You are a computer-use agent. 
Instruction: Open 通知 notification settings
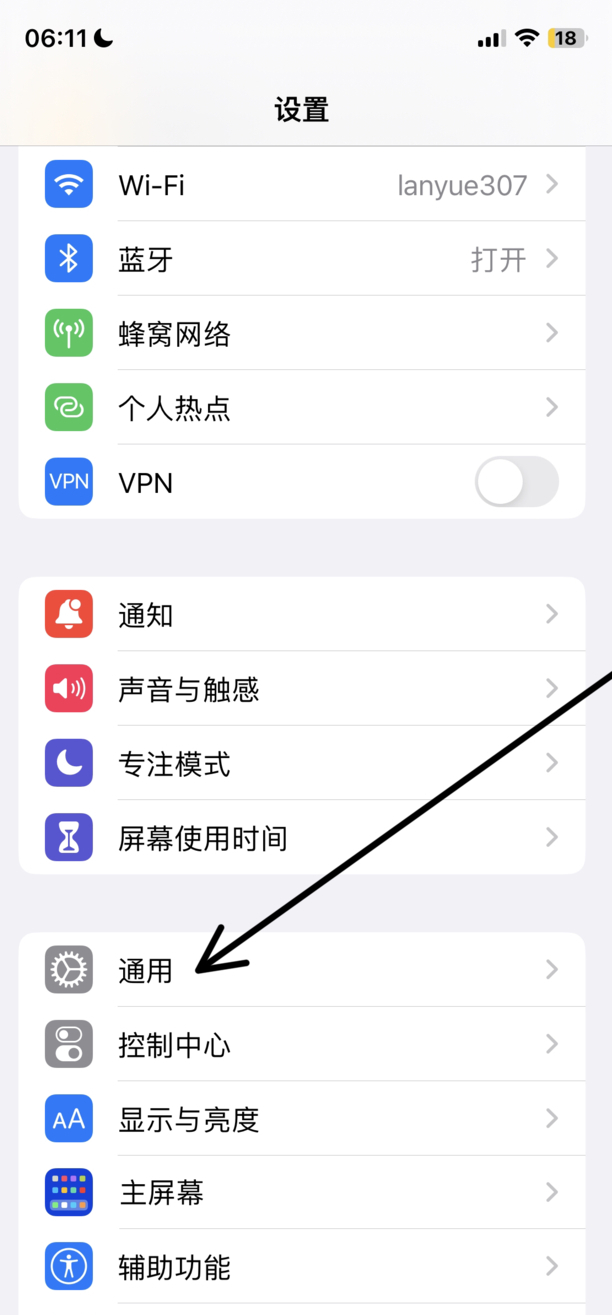pyautogui.click(x=300, y=615)
